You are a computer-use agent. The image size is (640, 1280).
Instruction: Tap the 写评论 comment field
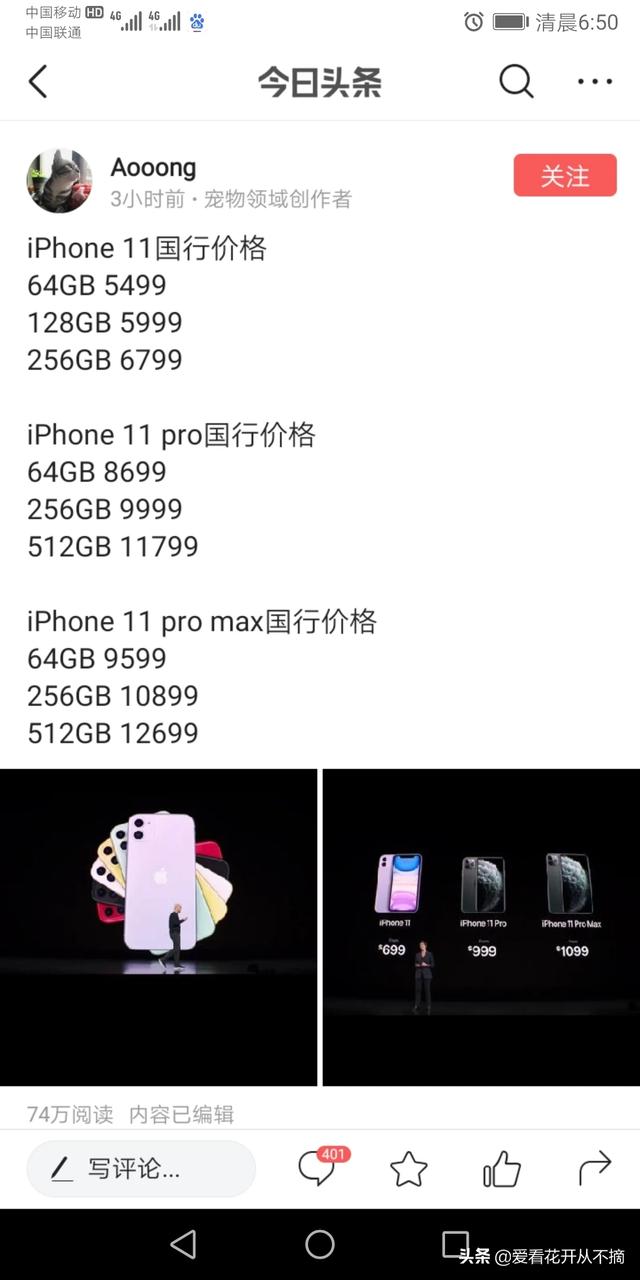[x=141, y=1168]
